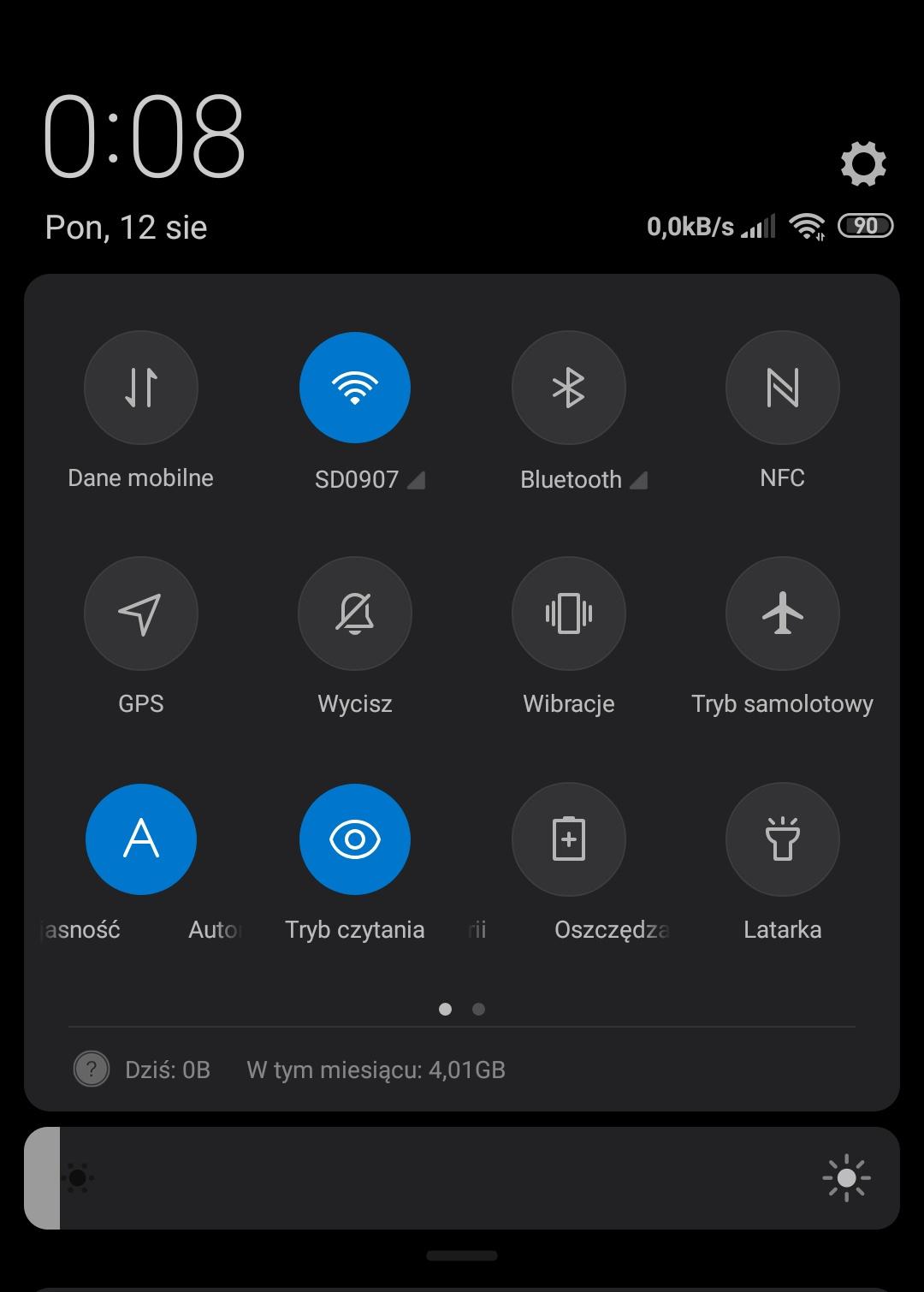Enable GPS location
The image size is (924, 1292).
pos(141,613)
